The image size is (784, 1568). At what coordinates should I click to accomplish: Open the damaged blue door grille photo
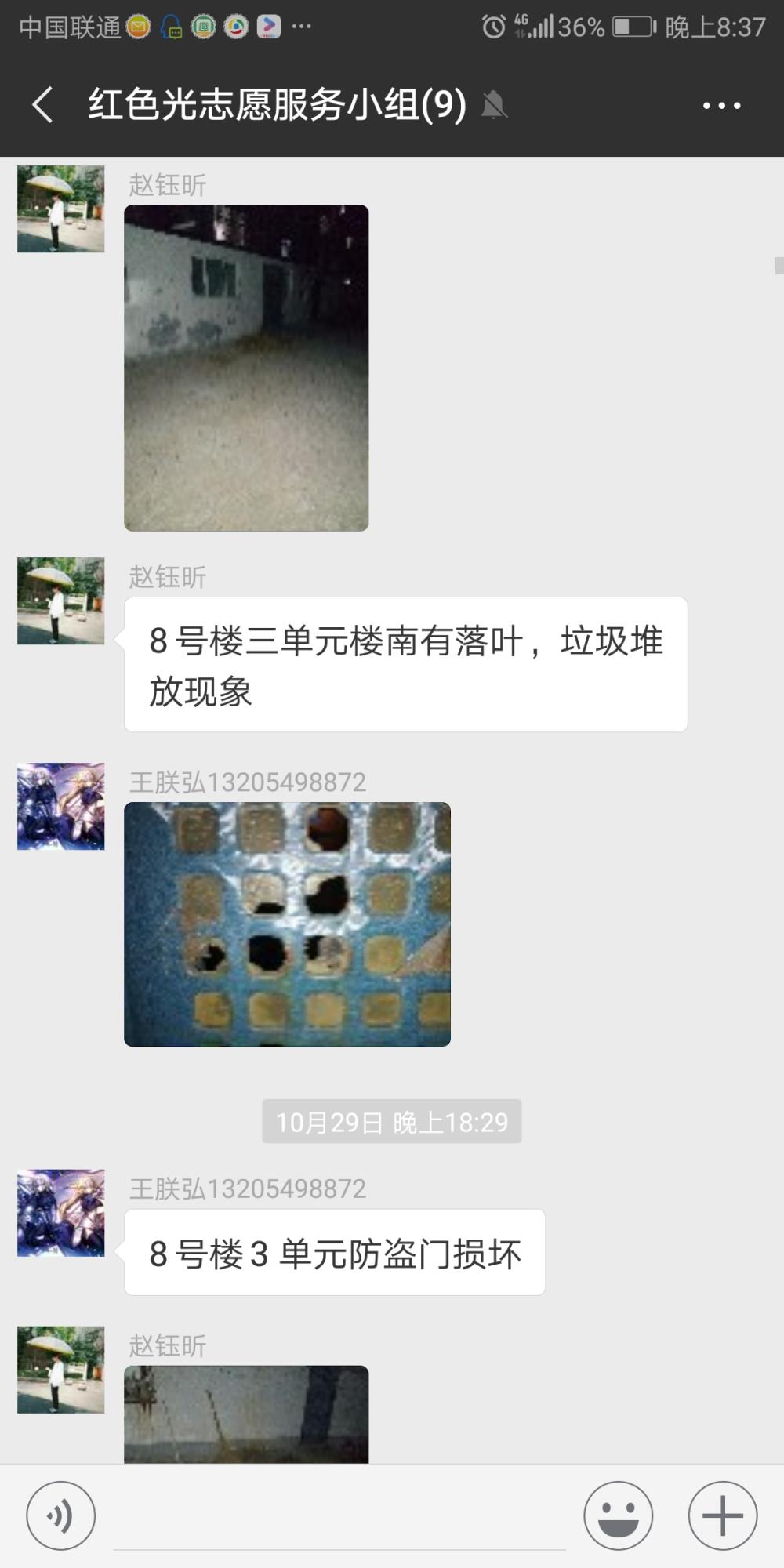(x=287, y=924)
